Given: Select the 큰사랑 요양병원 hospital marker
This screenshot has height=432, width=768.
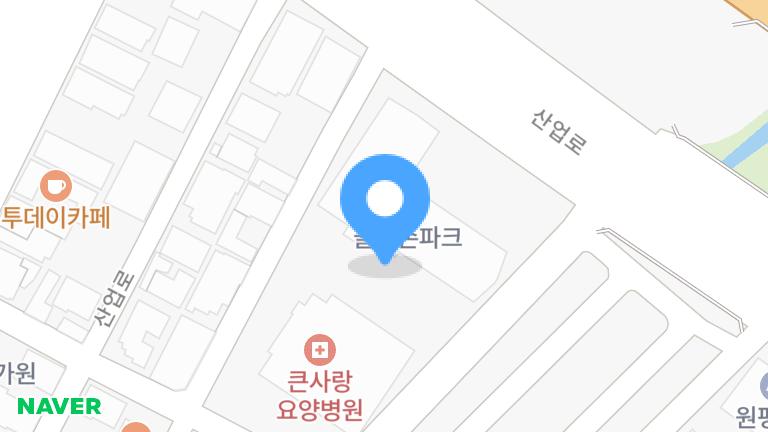Looking at the screenshot, I should pyautogui.click(x=320, y=350).
